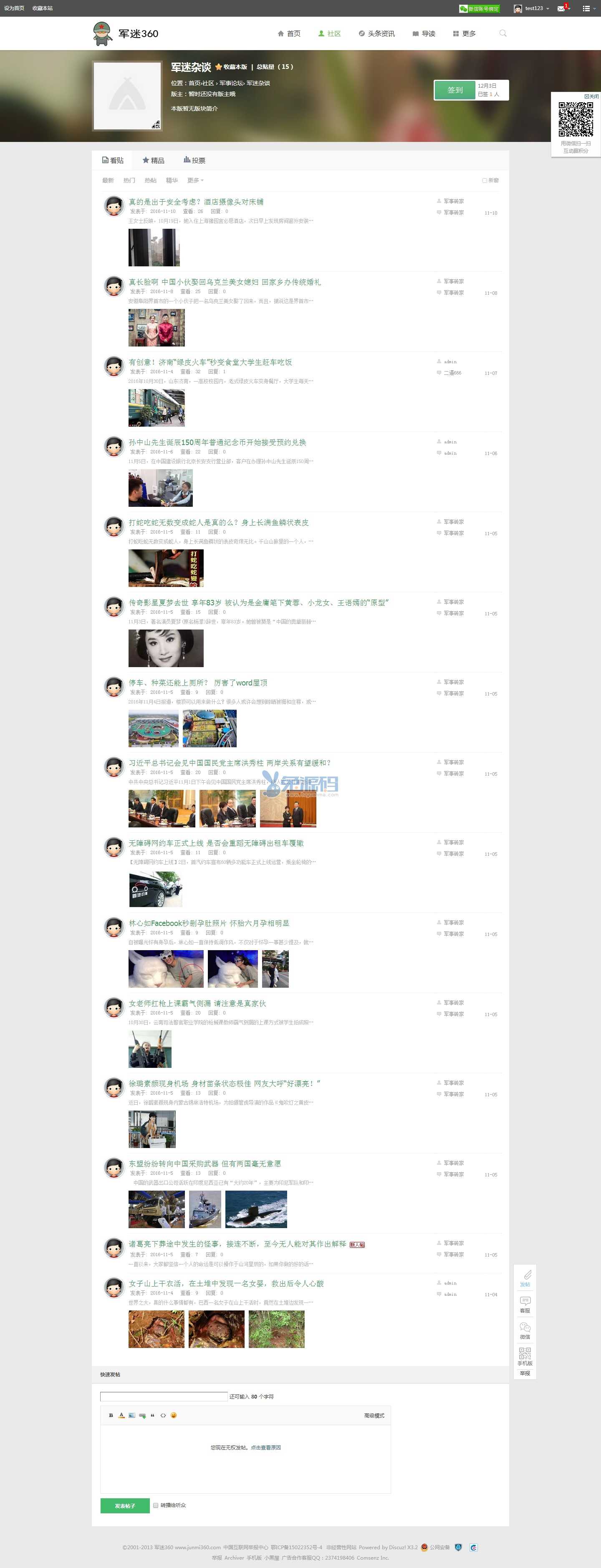Open the thread about 孙中山先生诞辰150周年纪念币
601x1568 pixels.
tap(217, 443)
